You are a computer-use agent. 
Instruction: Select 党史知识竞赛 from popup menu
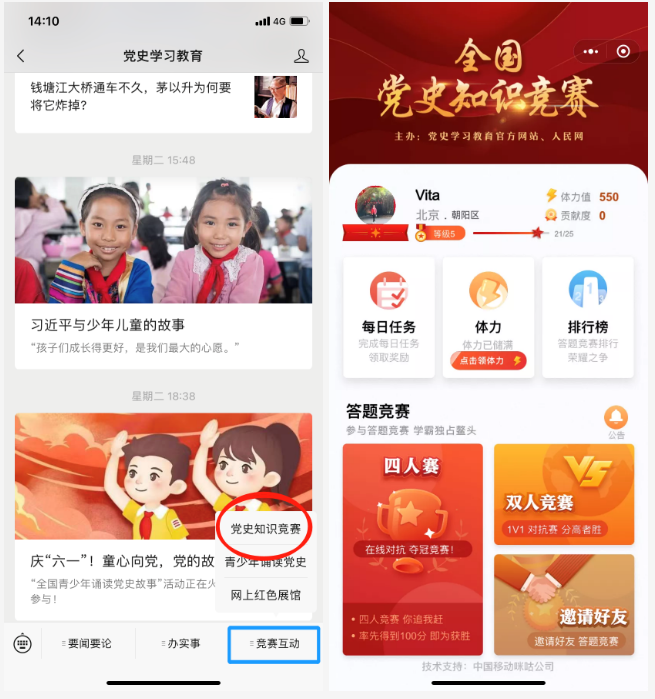(x=265, y=528)
